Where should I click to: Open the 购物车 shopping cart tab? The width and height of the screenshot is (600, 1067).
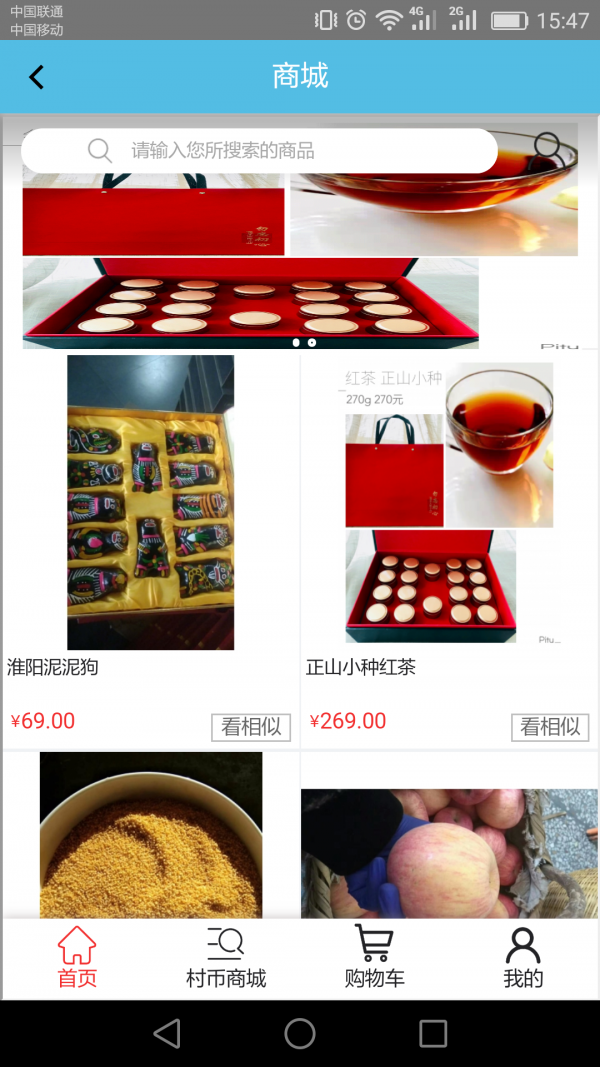point(374,958)
